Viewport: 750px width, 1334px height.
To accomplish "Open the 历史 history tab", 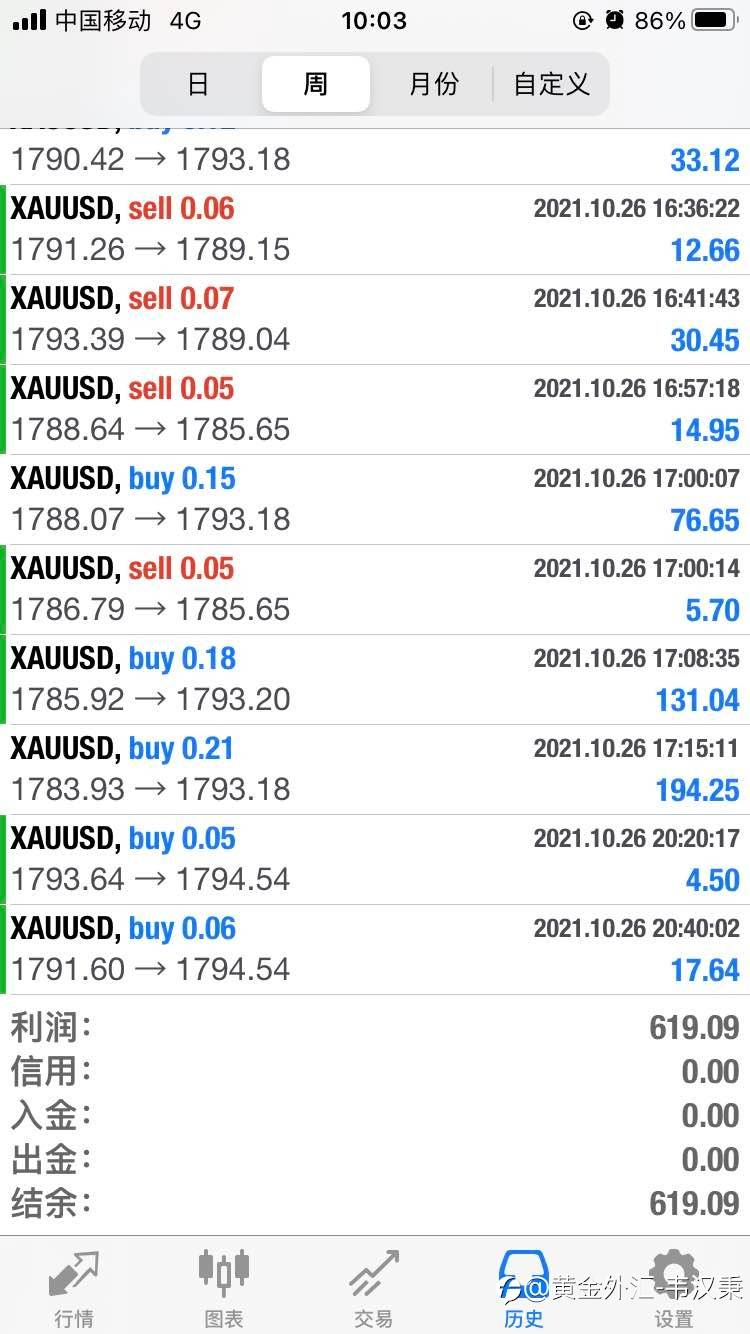I will click(x=524, y=1288).
